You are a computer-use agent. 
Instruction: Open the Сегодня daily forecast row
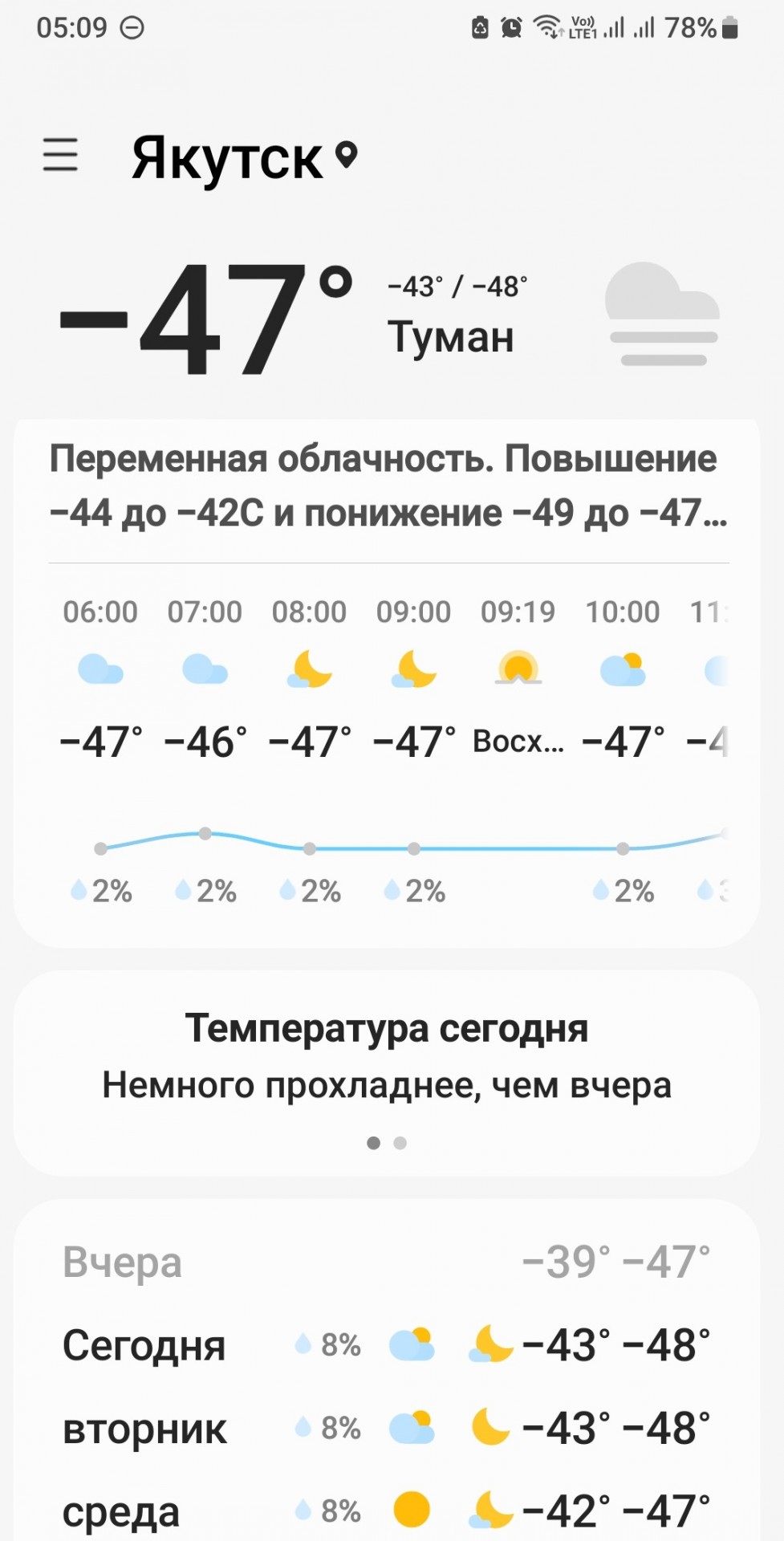[387, 1345]
